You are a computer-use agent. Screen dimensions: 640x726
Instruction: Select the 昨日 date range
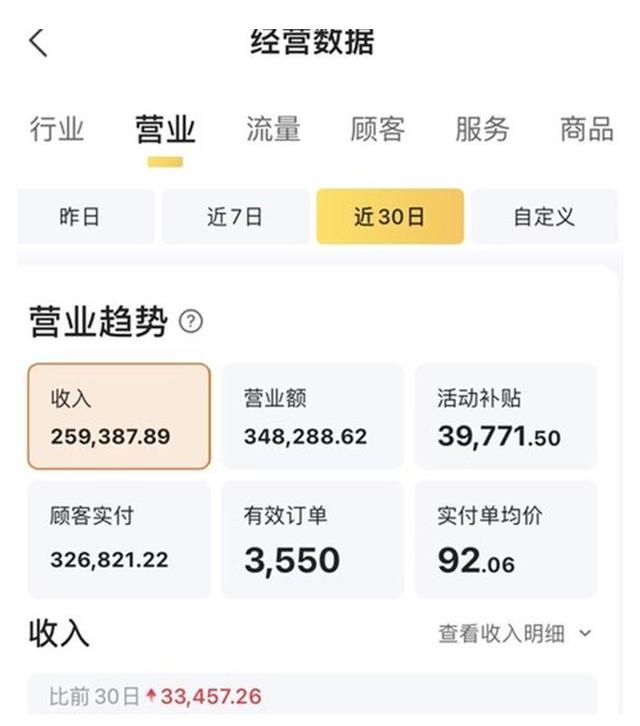[x=80, y=217]
